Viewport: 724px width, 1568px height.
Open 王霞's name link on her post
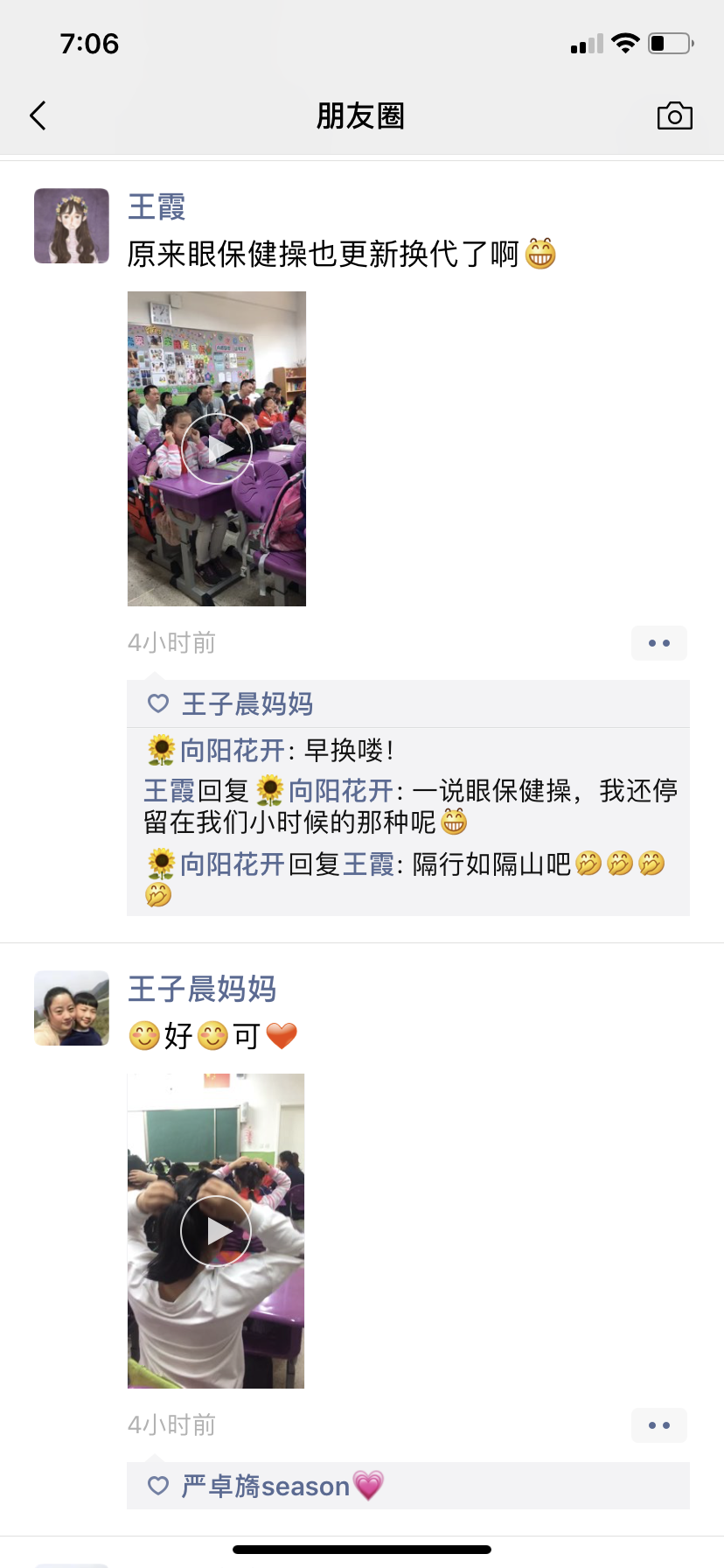tap(157, 207)
